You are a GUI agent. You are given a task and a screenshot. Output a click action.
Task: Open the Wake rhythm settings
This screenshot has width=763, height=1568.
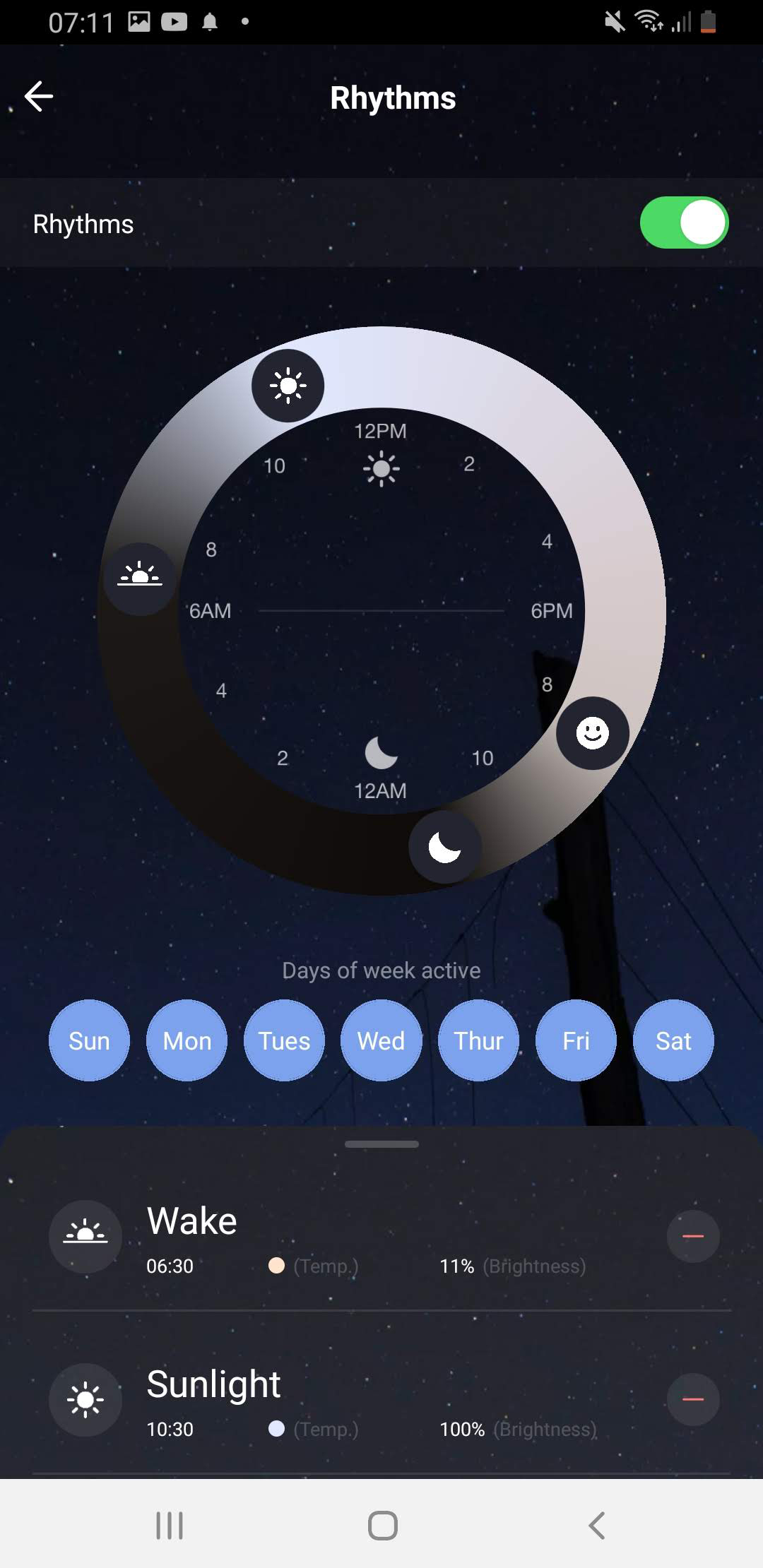353,1236
